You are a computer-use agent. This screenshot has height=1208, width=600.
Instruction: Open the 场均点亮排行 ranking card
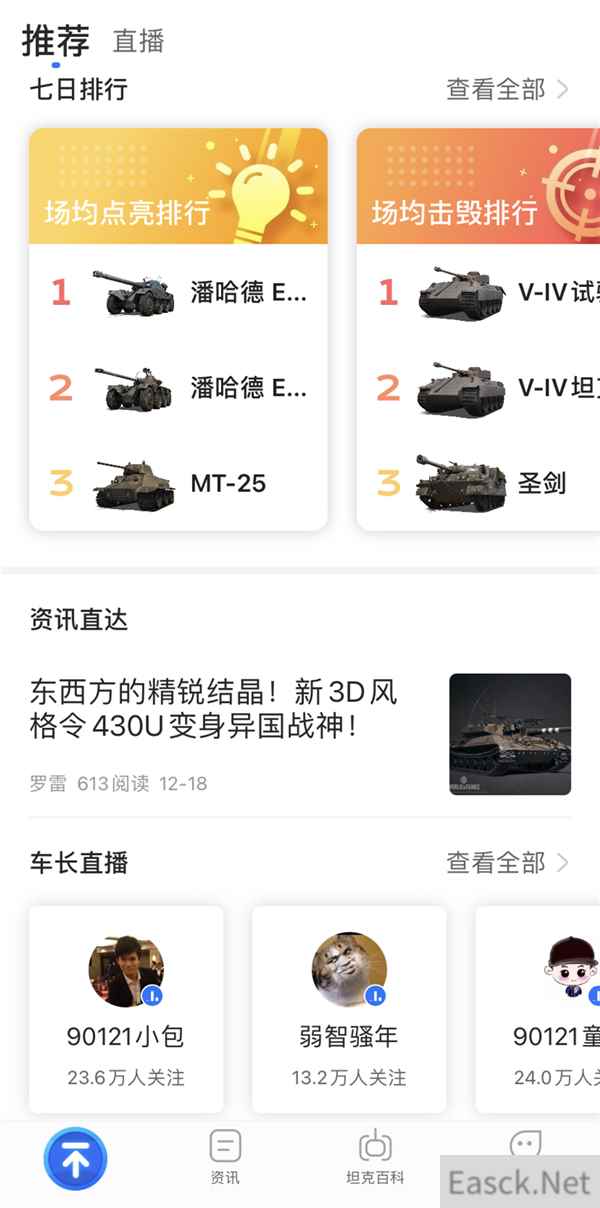[178, 188]
